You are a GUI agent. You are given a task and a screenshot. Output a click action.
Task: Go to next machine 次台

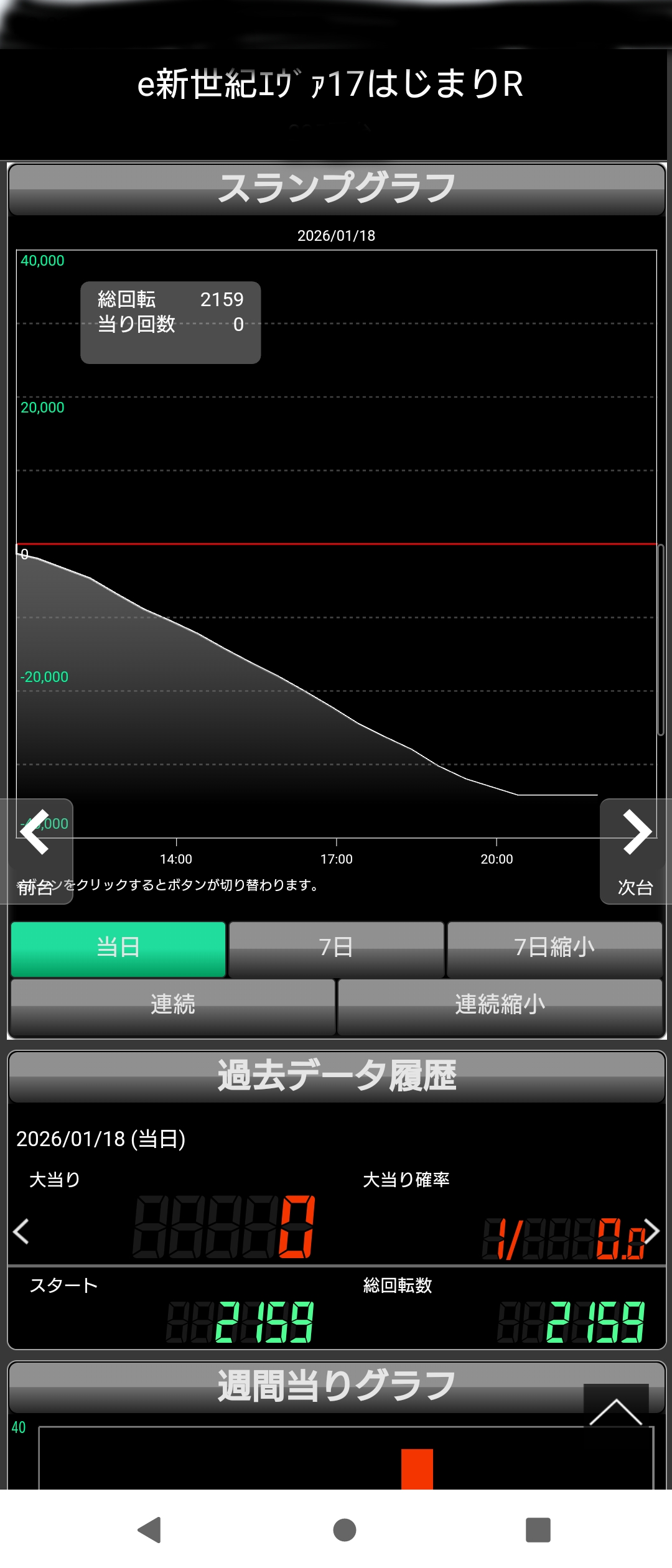click(635, 851)
